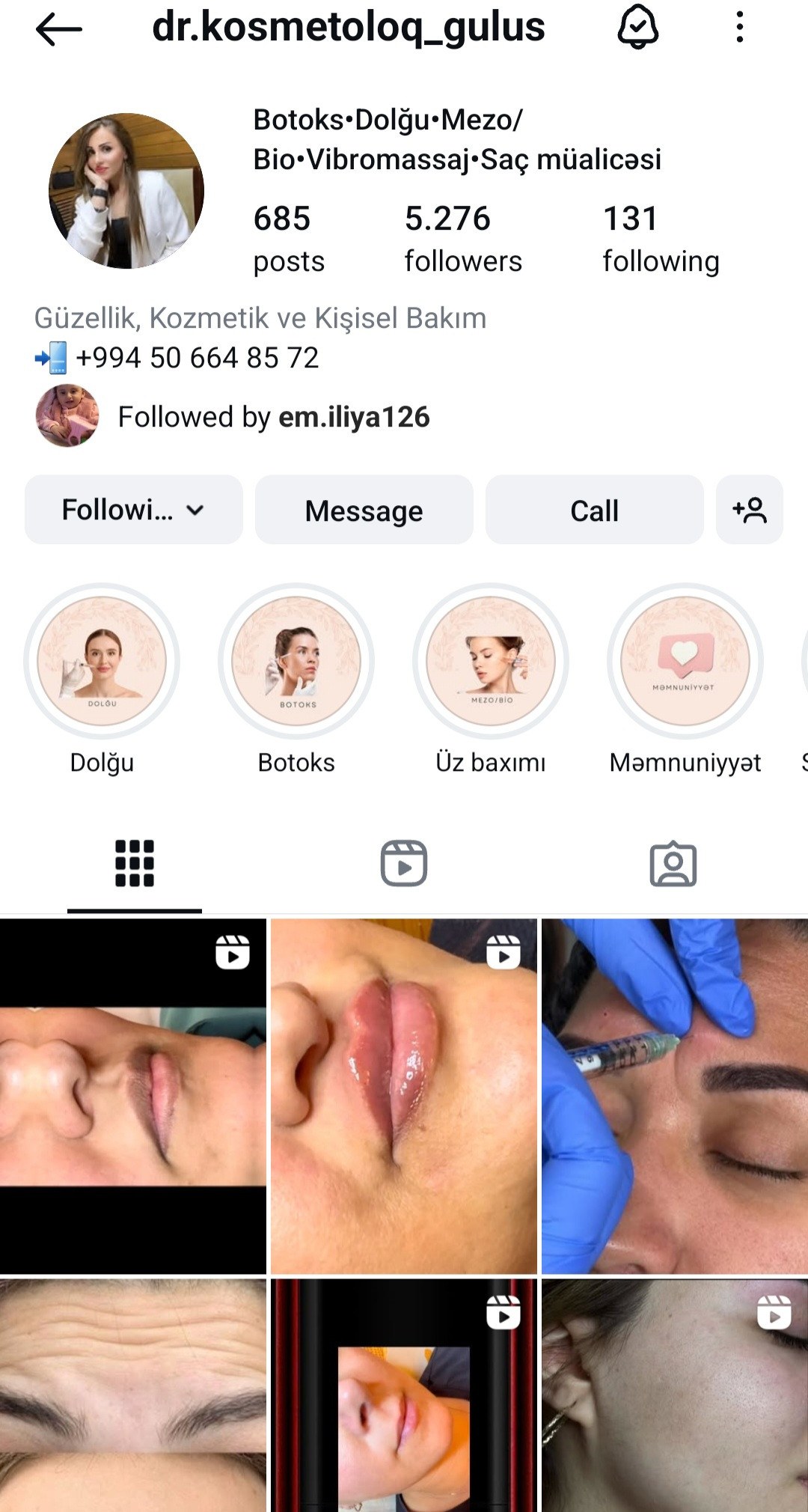Open em.iliya126 mutual follower link
808x1512 pixels.
(354, 417)
